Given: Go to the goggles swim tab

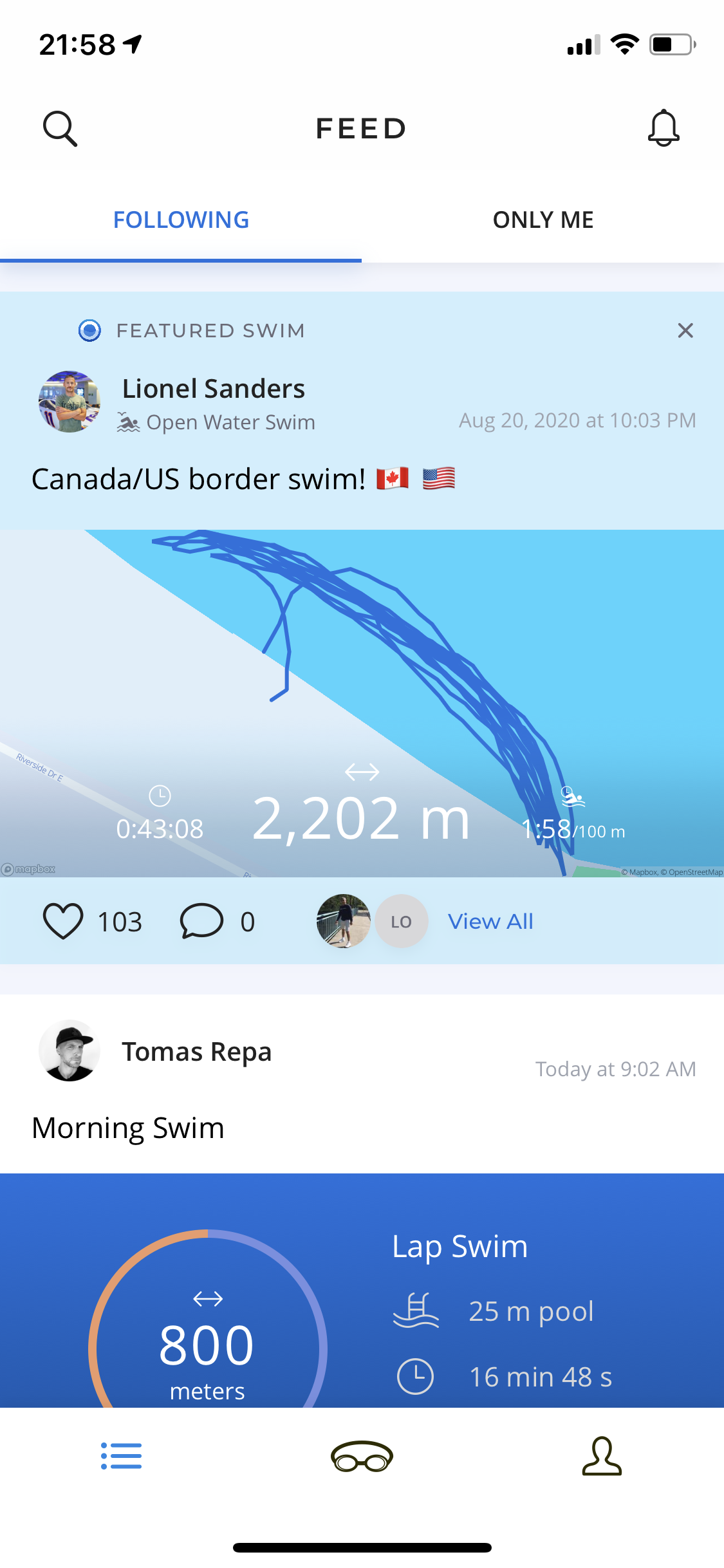Looking at the screenshot, I should tap(362, 1456).
